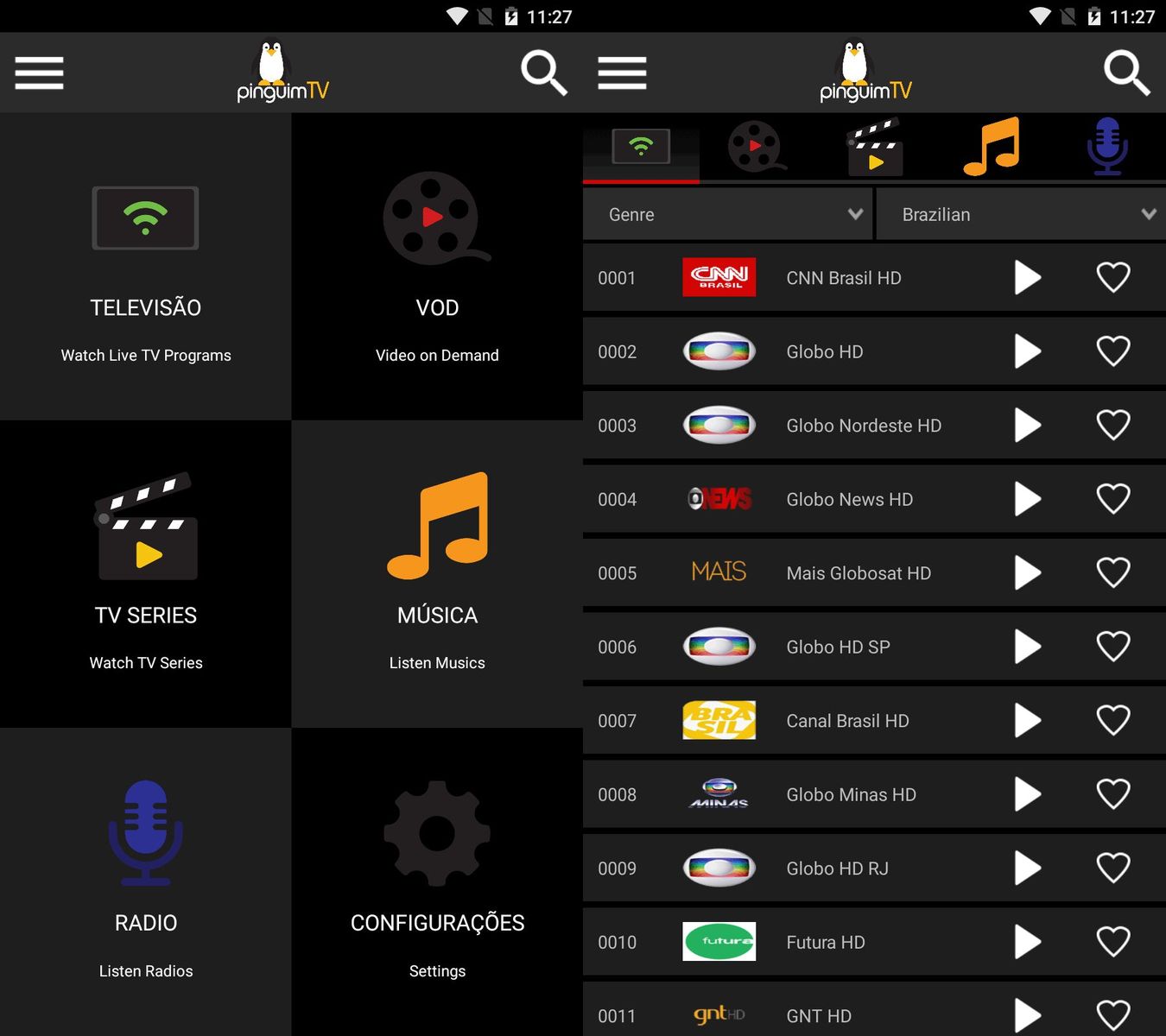Switch to the microphone tab above the channel list

click(x=1107, y=147)
